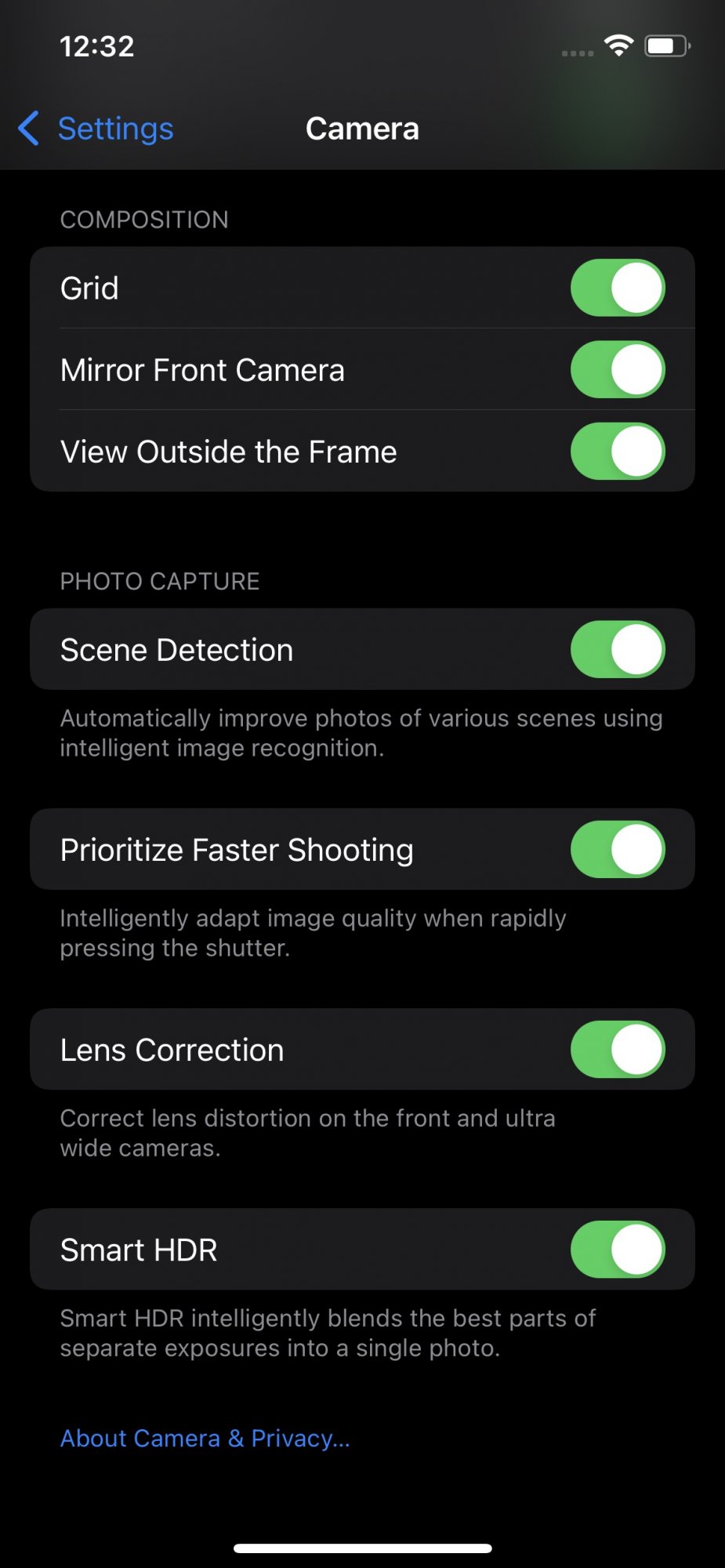Open About Camera & Privacy link
Screen dimensions: 725x1568
(x=205, y=1438)
